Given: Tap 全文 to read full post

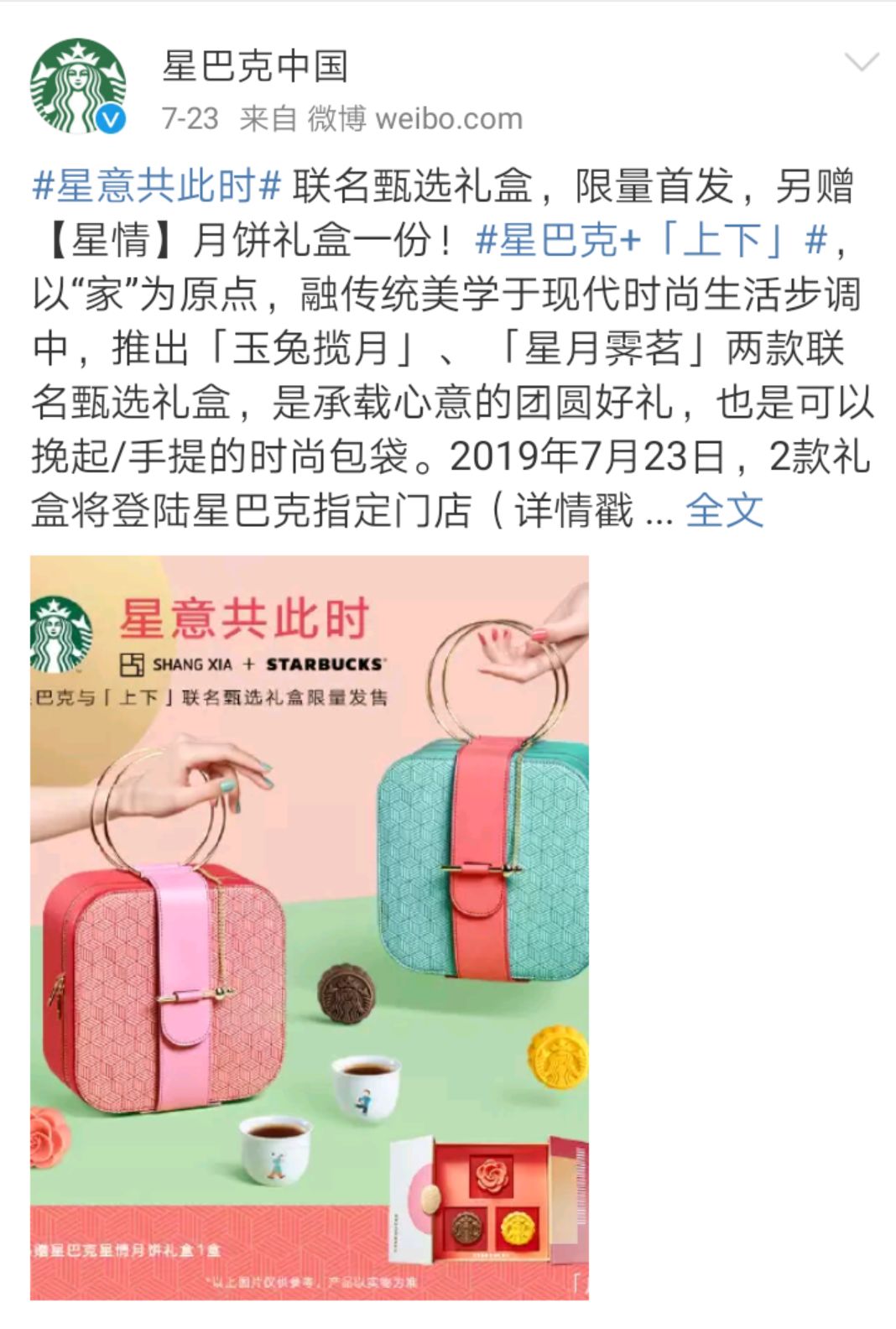Looking at the screenshot, I should [x=724, y=509].
